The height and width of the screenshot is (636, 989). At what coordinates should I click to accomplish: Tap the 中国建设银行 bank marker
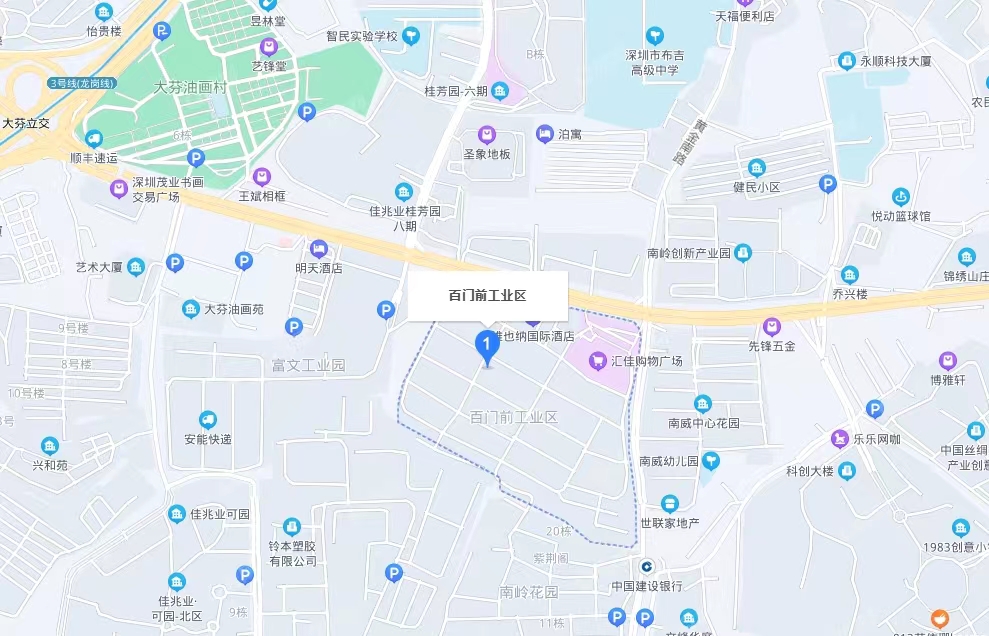(648, 567)
